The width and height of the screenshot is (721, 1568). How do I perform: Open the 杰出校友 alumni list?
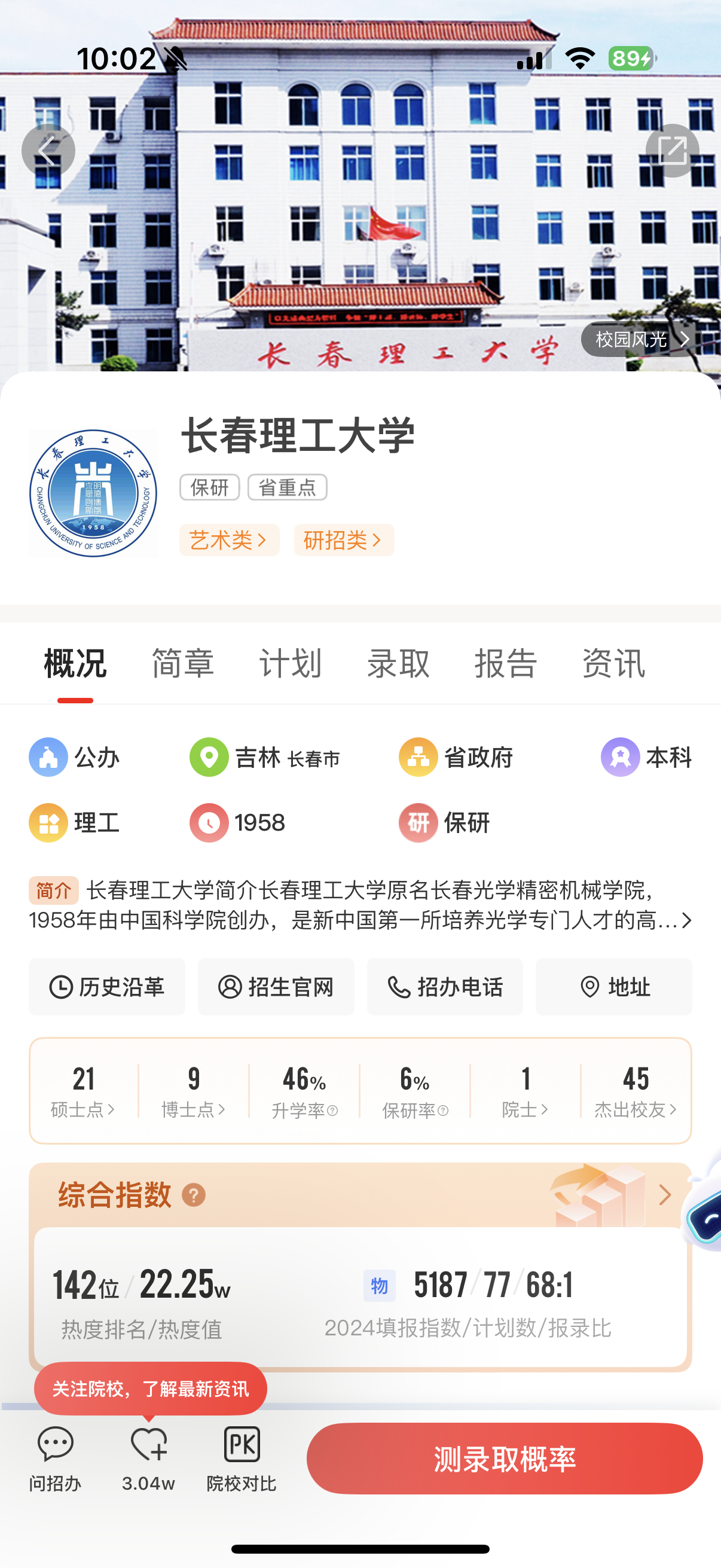pos(636,1091)
